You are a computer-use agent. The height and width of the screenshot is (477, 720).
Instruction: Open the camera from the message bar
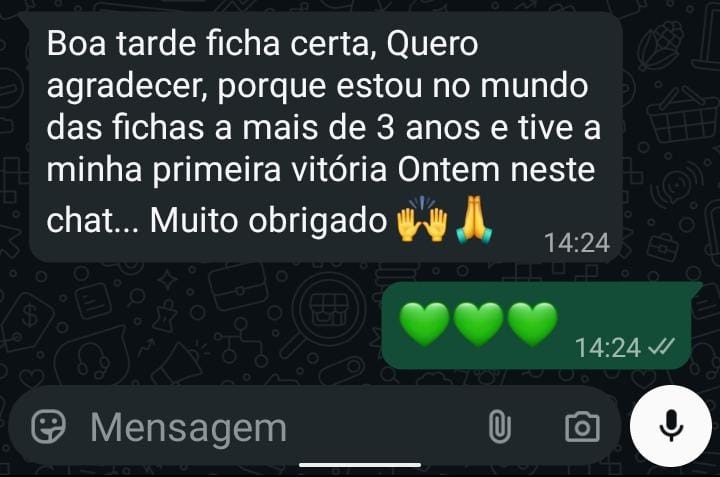(x=581, y=428)
